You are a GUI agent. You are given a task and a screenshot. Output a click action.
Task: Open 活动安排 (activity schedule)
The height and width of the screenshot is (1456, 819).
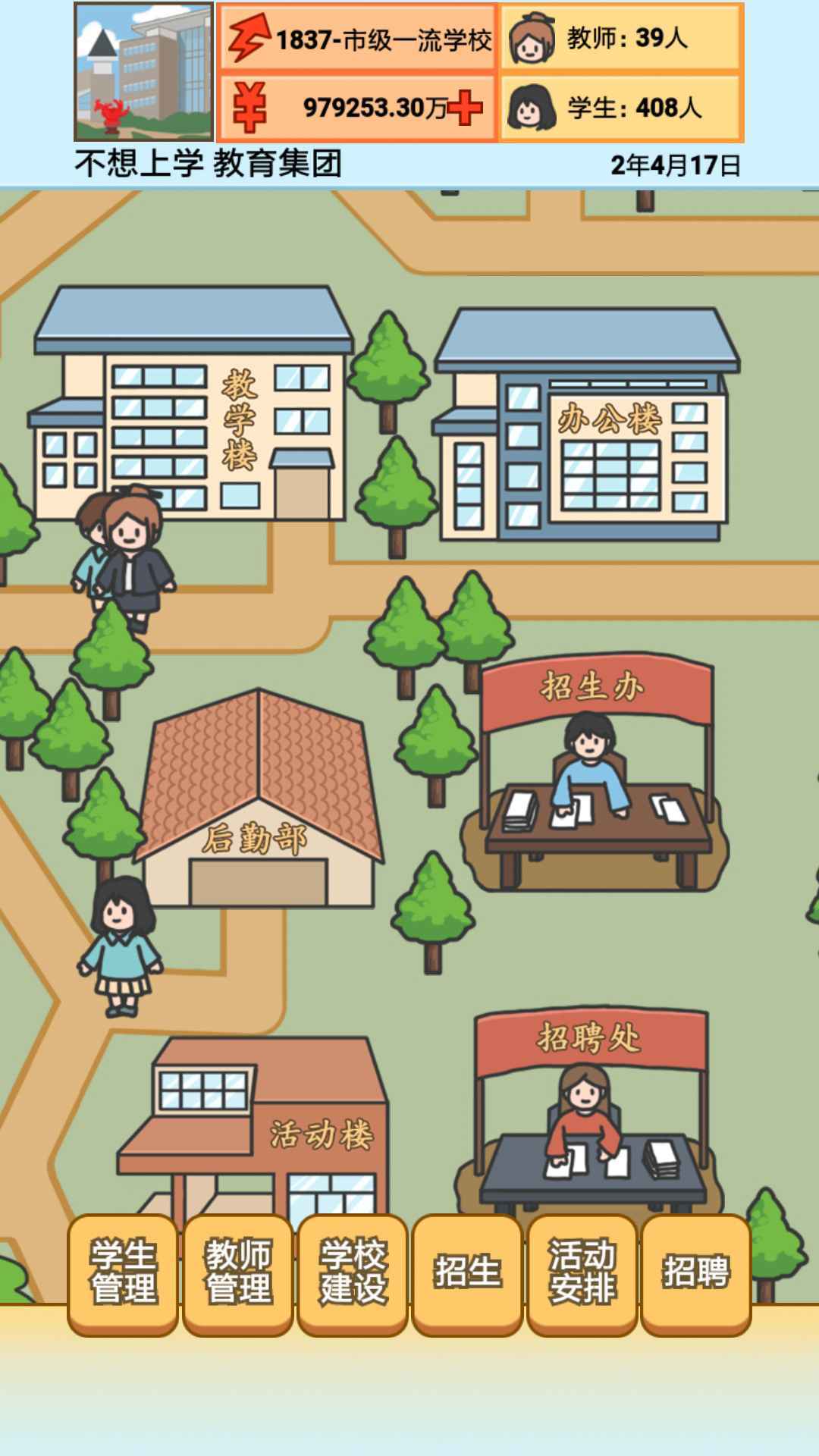pos(582,1272)
